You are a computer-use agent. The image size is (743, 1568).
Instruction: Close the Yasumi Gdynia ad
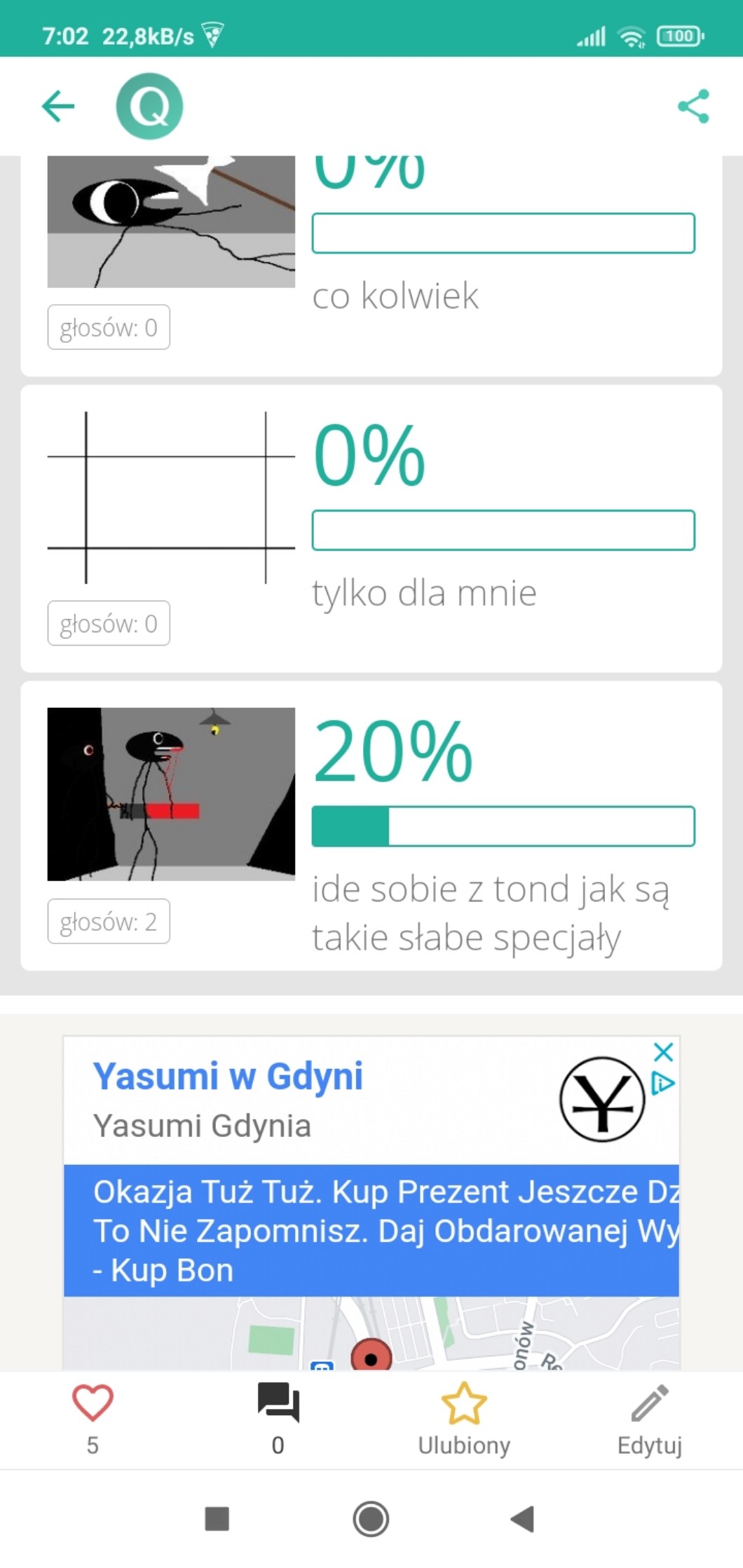coord(663,1051)
